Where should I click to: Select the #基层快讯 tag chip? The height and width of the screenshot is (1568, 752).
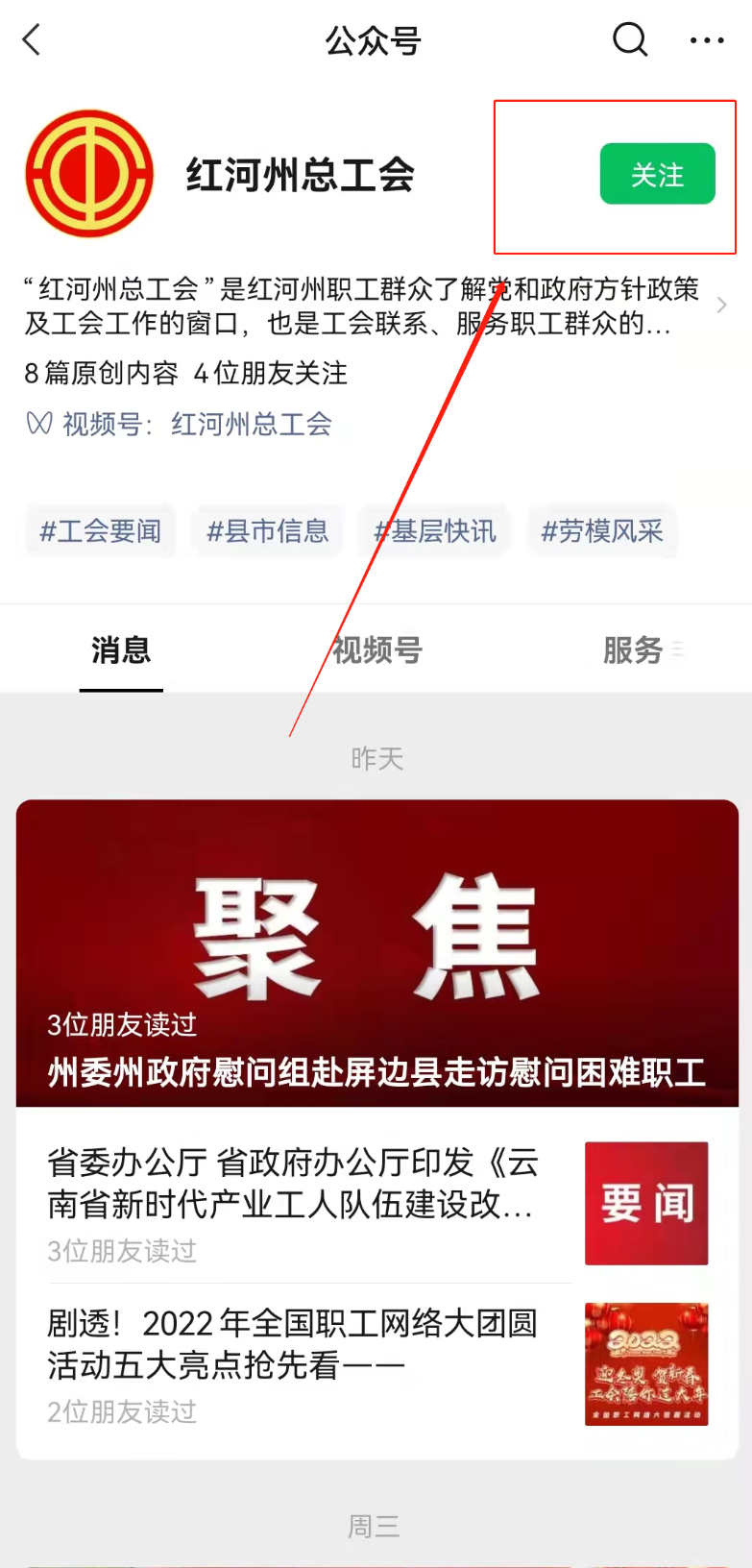pos(435,531)
